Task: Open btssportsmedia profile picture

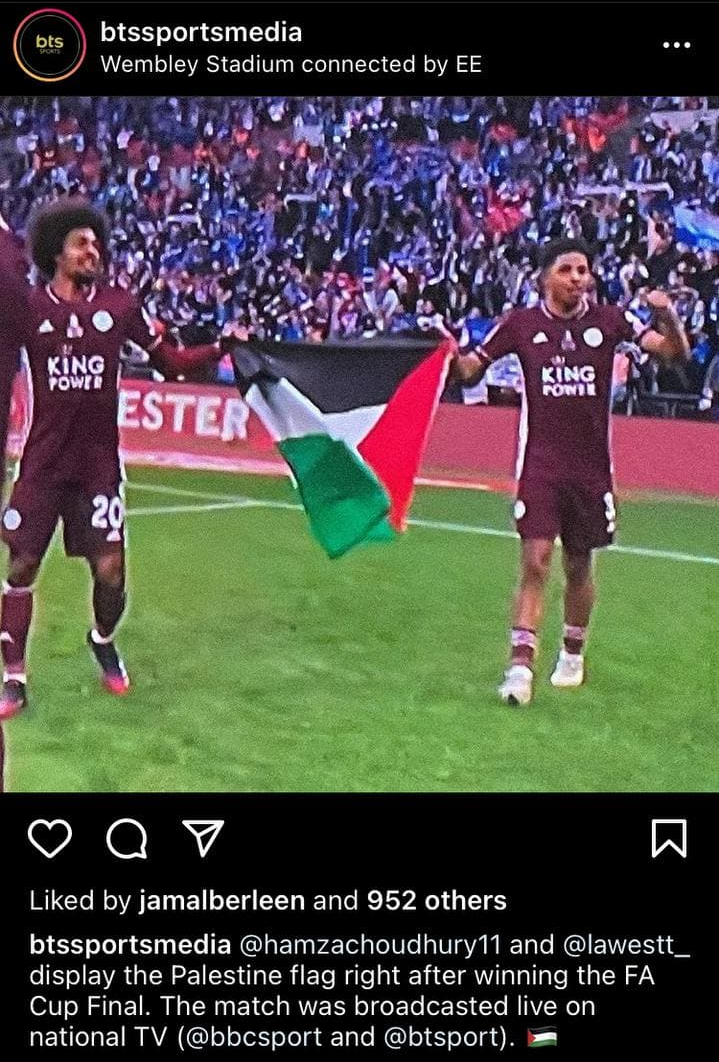Action: pos(49,45)
